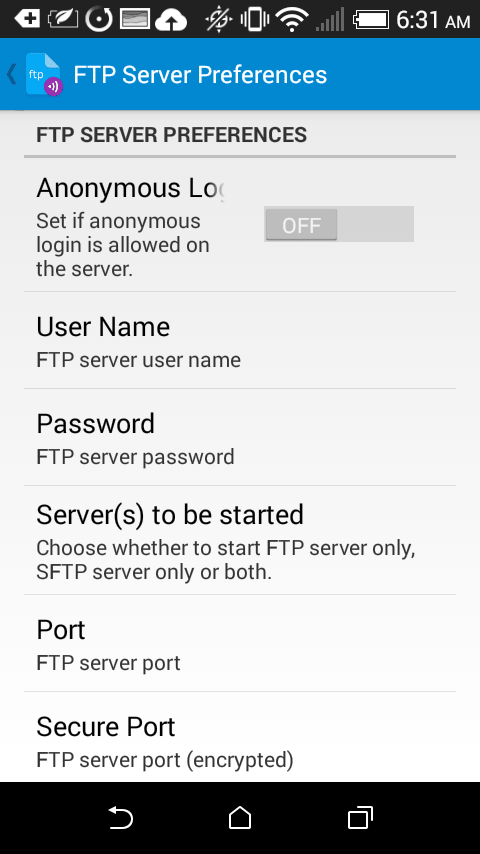Go back using the app bar arrow

(12, 74)
